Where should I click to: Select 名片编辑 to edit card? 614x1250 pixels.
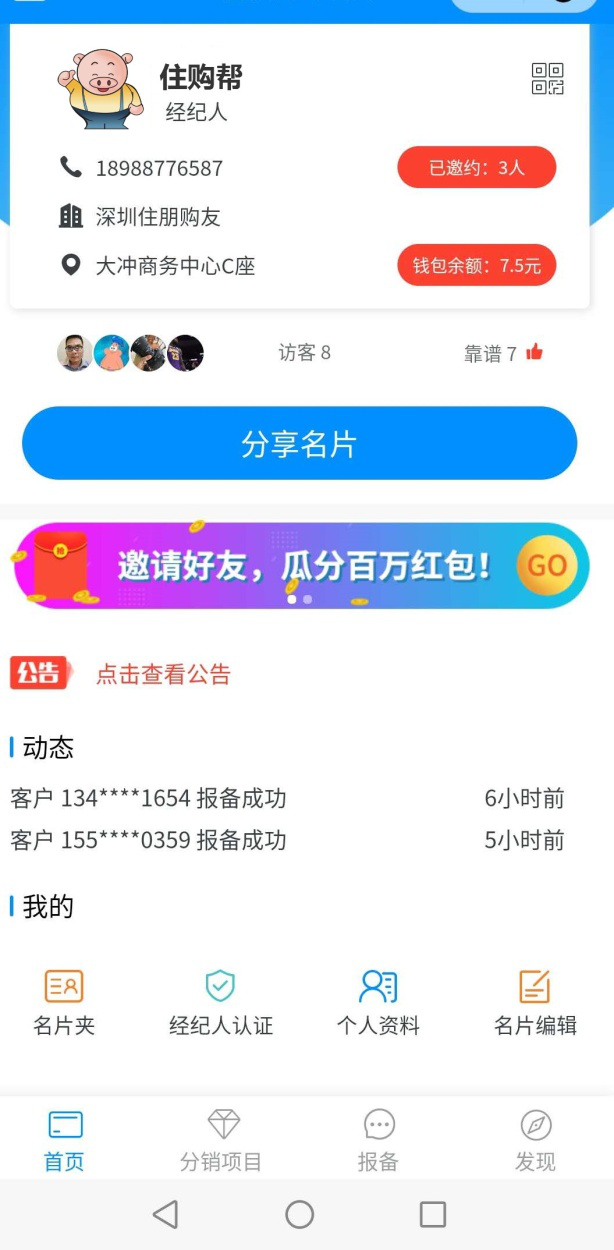[x=535, y=1001]
